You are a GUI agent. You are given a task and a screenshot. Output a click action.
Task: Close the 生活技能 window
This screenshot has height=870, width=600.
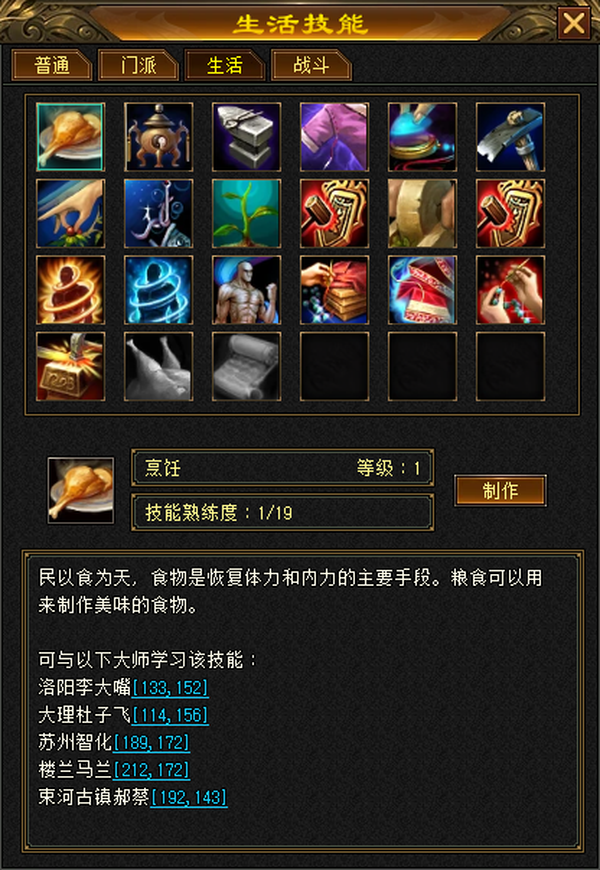coord(573,23)
